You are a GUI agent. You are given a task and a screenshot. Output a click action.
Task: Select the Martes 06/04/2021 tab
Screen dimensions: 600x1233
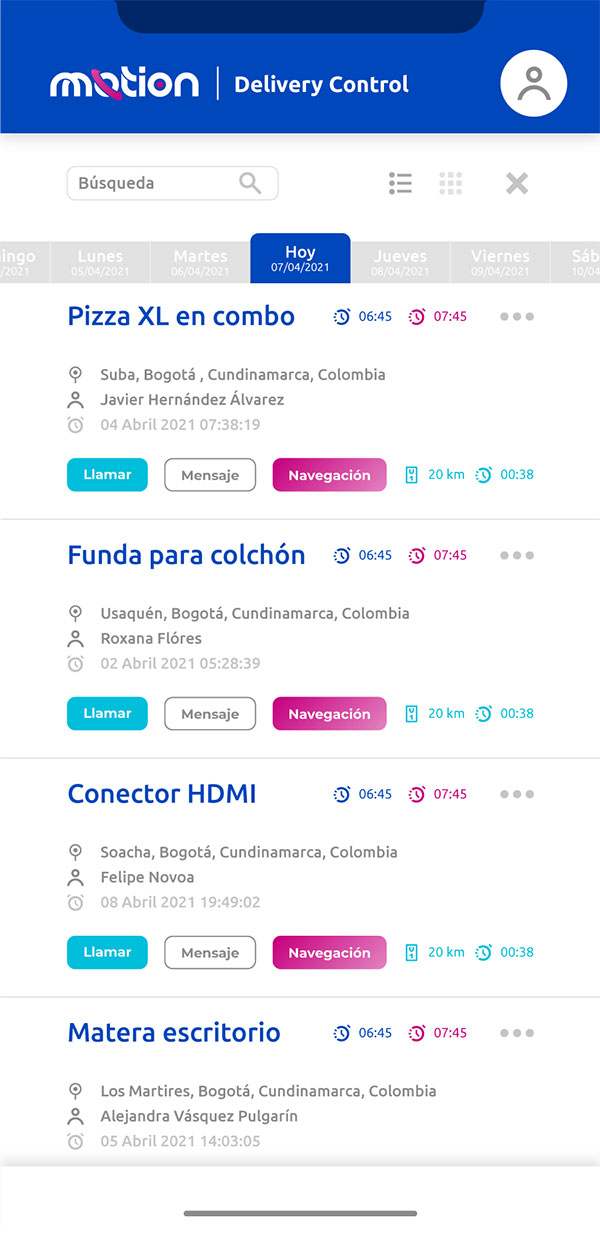[200, 262]
